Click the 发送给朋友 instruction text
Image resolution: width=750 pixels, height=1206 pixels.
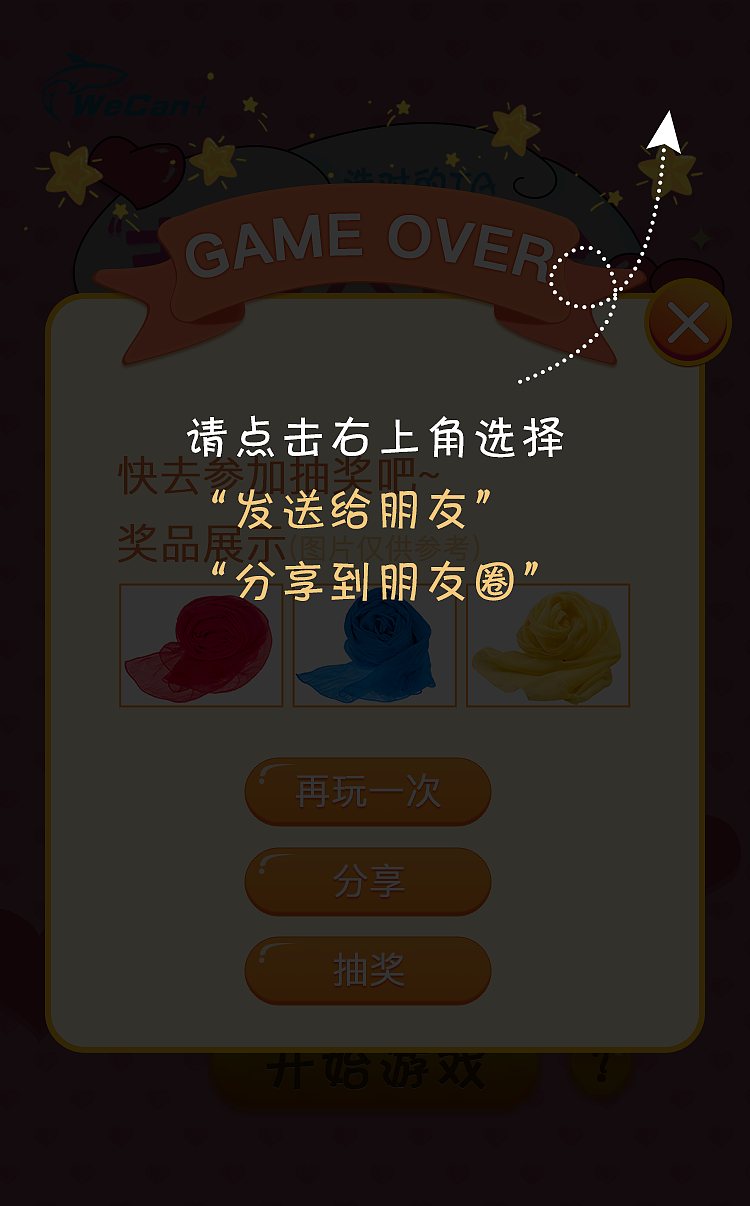[x=370, y=508]
